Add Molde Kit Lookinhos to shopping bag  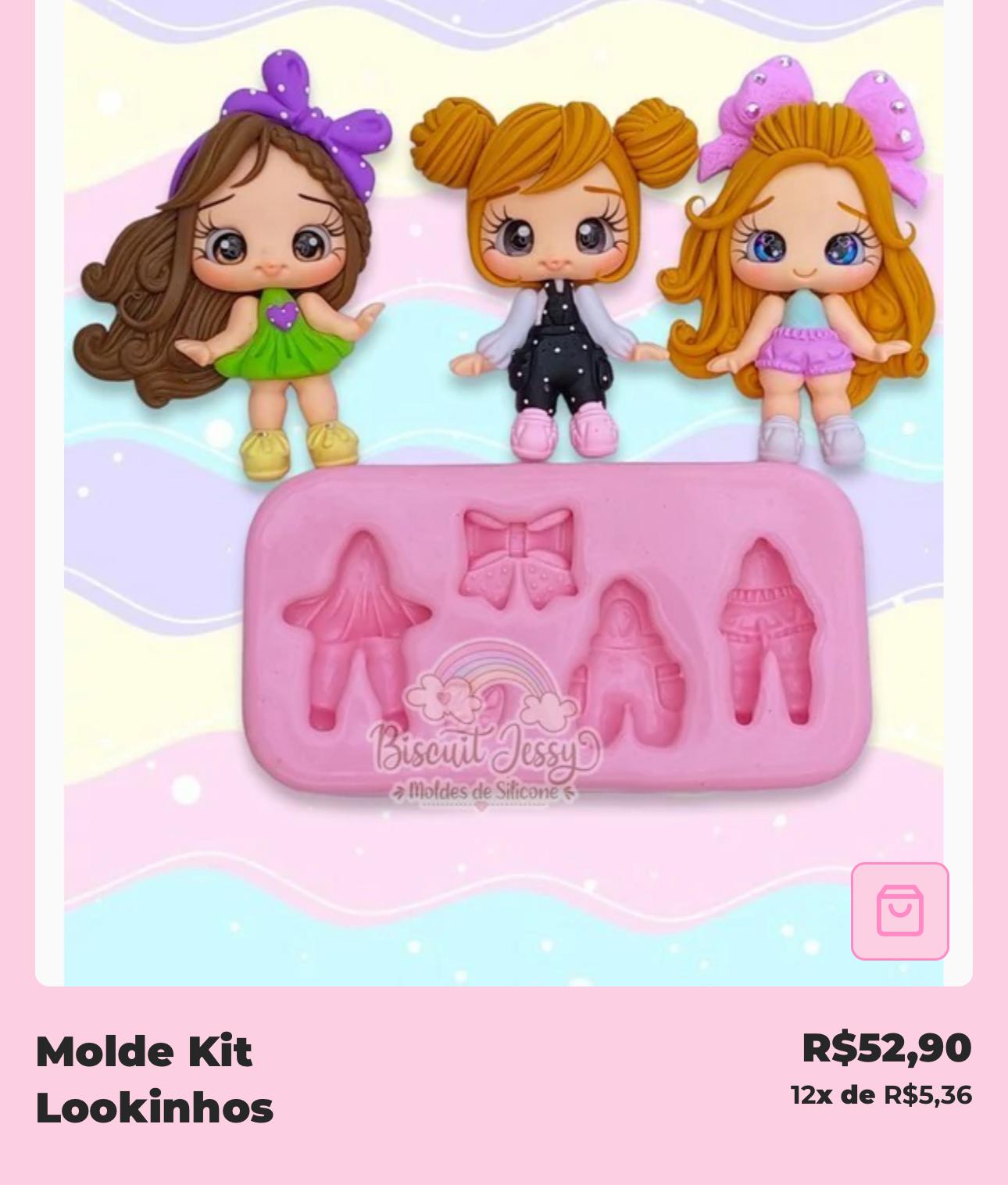click(x=899, y=911)
